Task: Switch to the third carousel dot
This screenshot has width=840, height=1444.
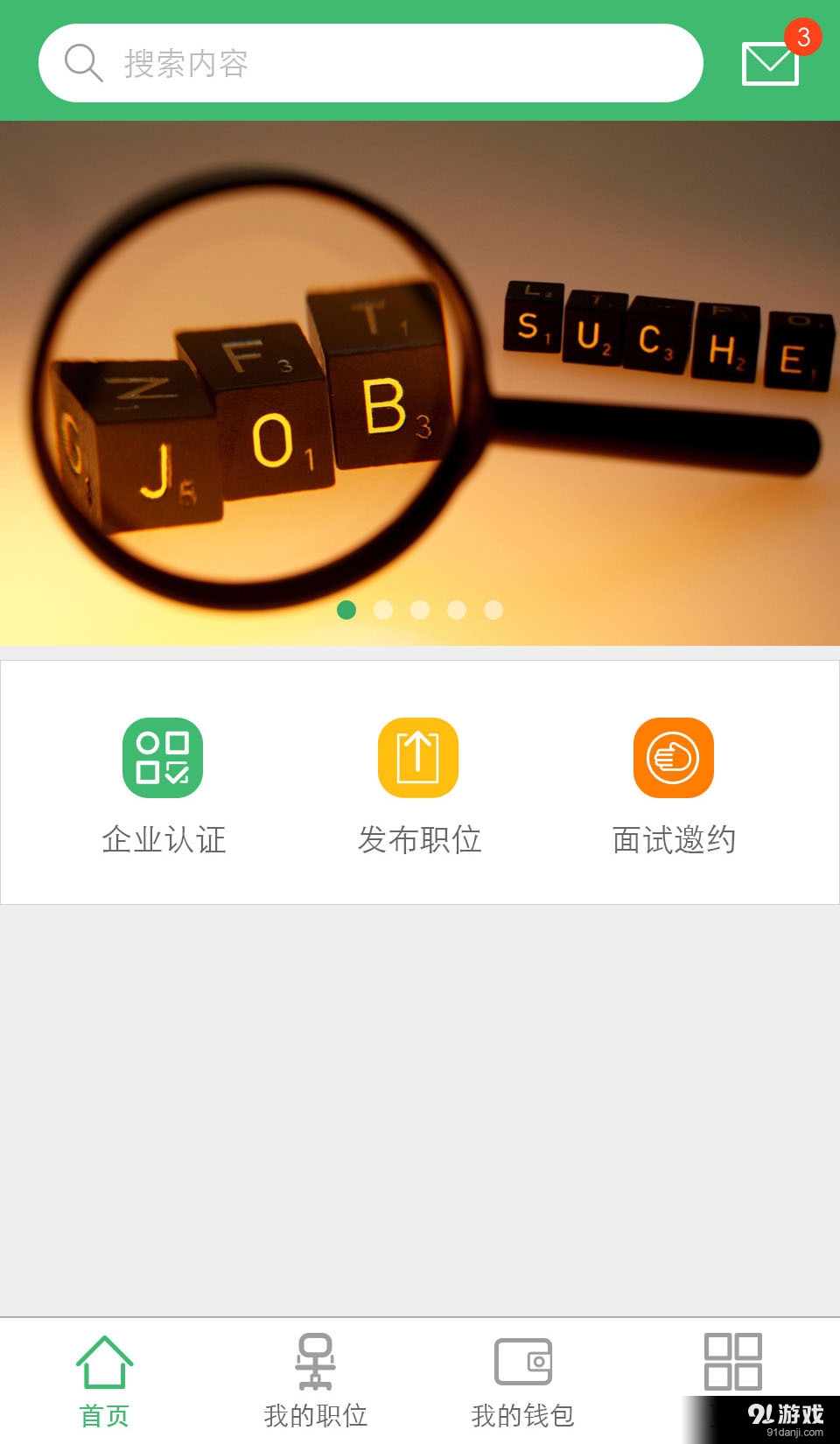Action: pyautogui.click(x=420, y=610)
